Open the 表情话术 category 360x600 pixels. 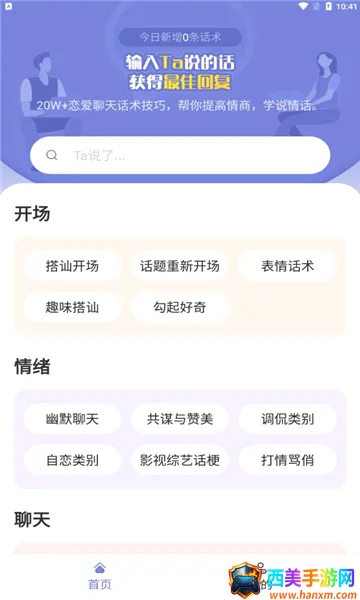(287, 266)
